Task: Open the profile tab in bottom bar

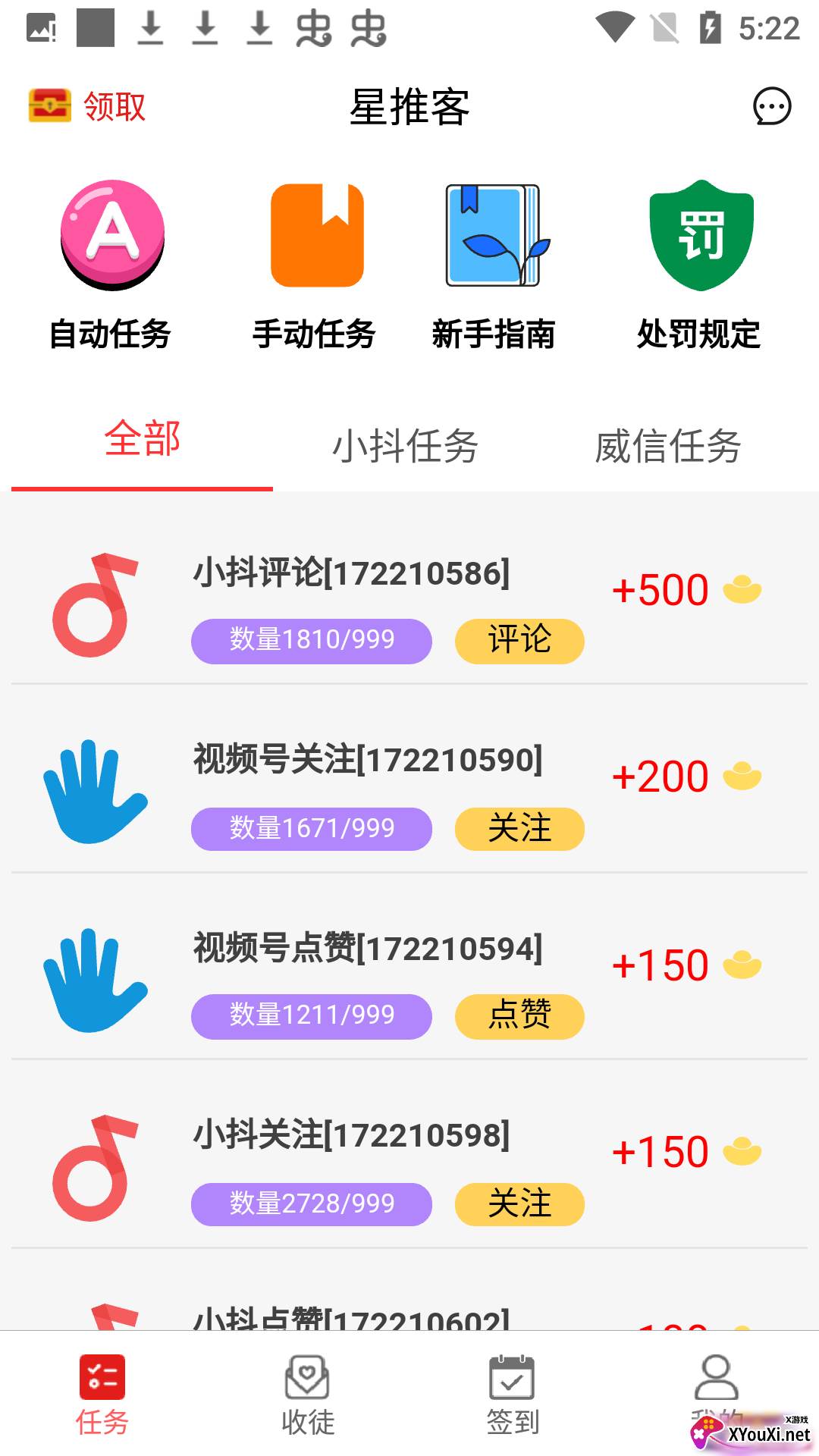Action: pos(717,1392)
